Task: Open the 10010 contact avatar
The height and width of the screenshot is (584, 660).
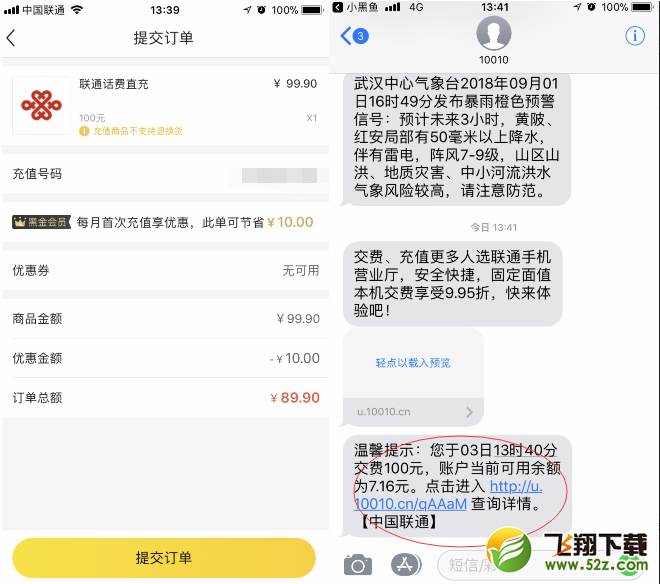Action: coord(494,33)
